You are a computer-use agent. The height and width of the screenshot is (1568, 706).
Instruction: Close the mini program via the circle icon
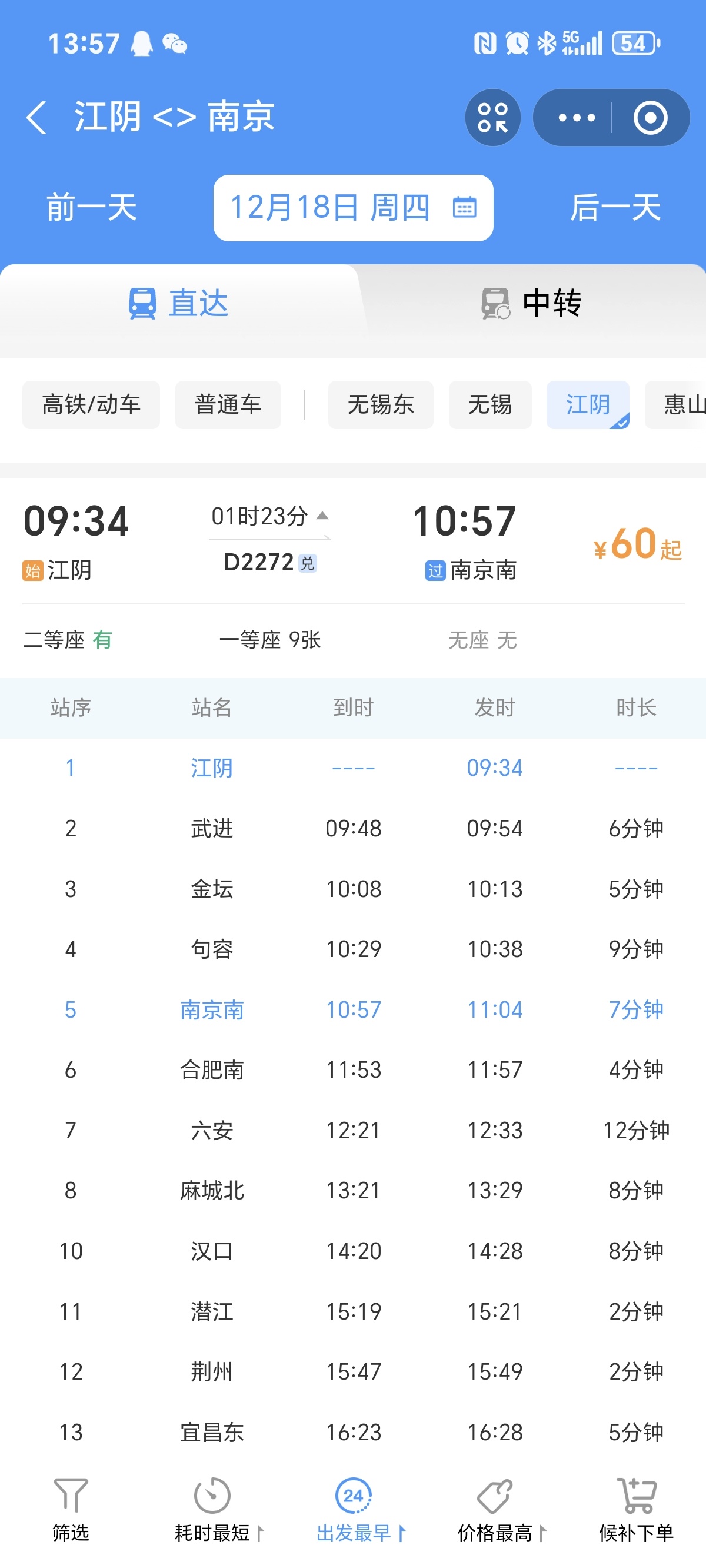(x=650, y=118)
